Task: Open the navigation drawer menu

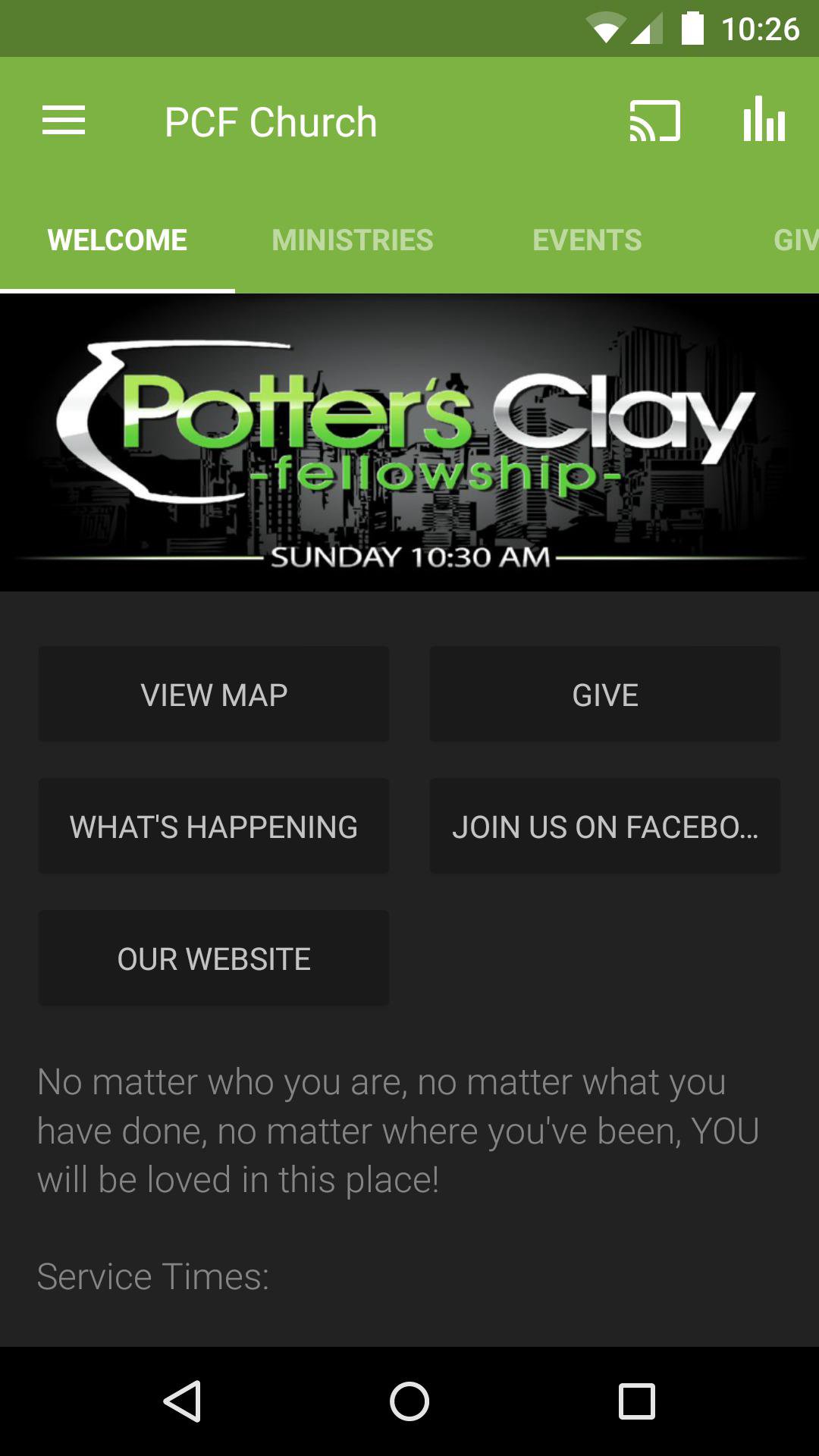Action: (x=64, y=120)
